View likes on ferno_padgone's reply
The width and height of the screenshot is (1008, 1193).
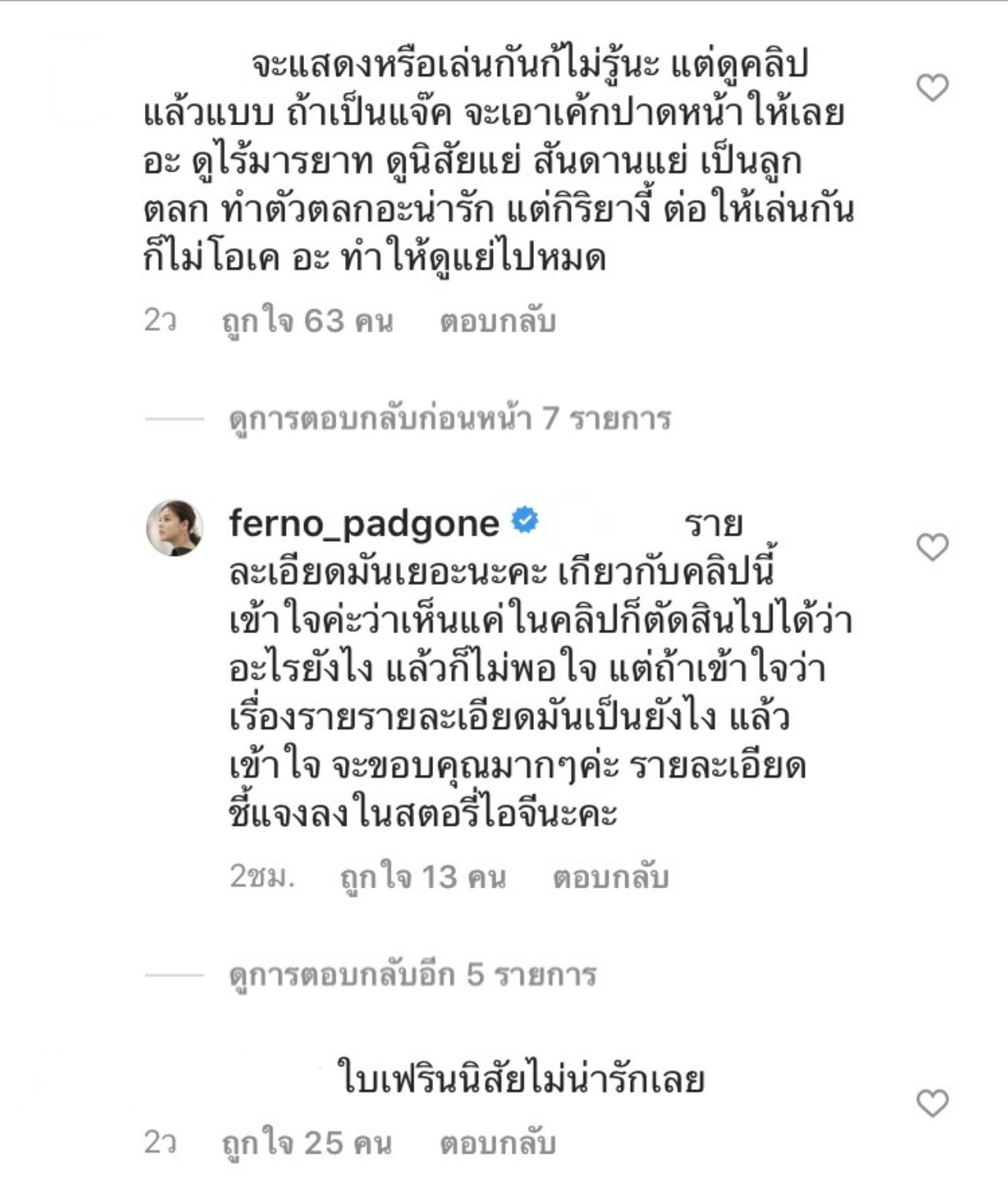[423, 876]
